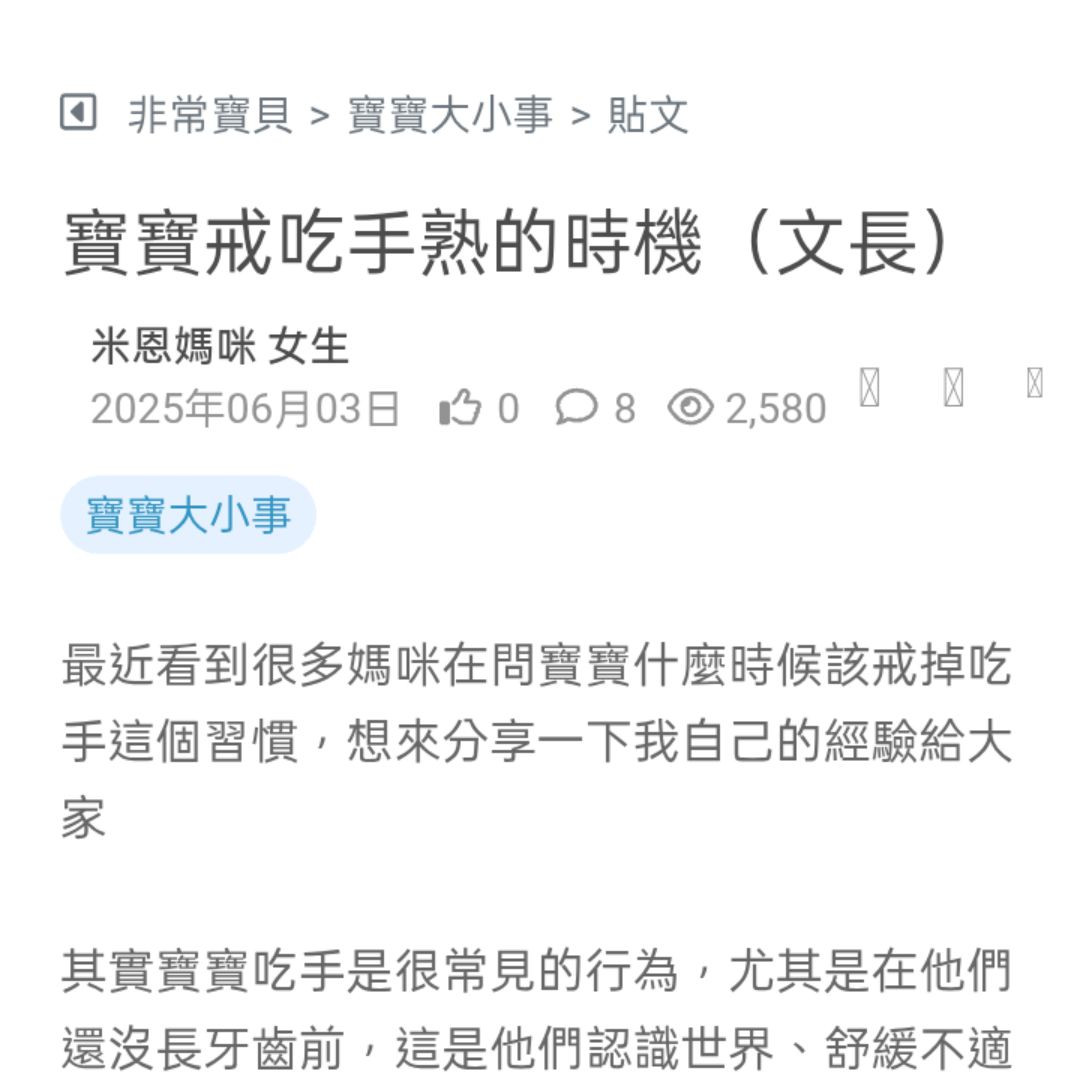This screenshot has height=1080, width=1080.
Task: Like this post with the thumbs-up icon
Action: 460,408
